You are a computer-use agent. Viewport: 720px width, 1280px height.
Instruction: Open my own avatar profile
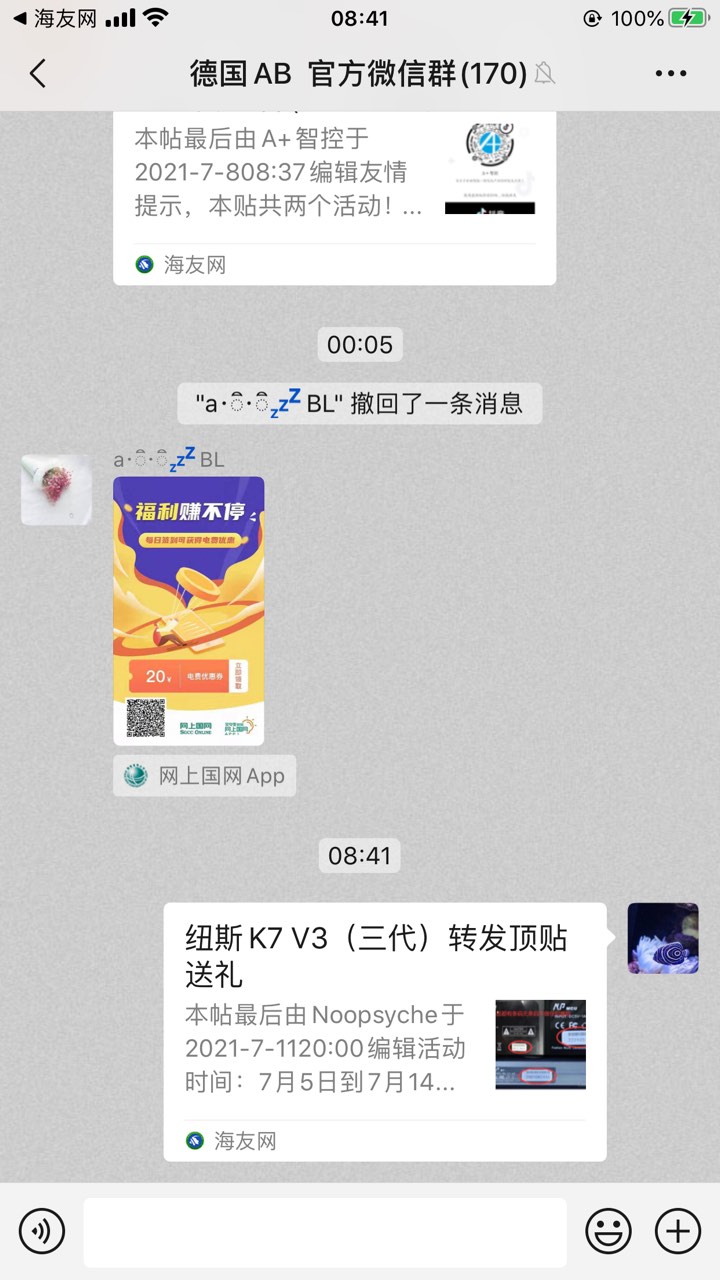click(x=662, y=938)
